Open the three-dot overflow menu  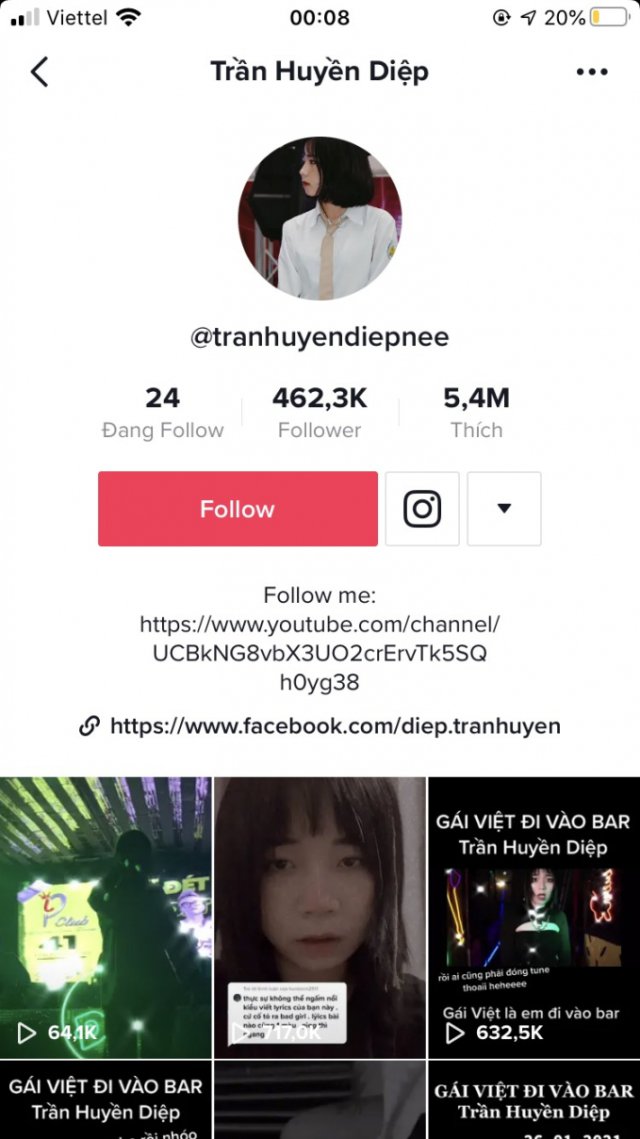[x=591, y=72]
